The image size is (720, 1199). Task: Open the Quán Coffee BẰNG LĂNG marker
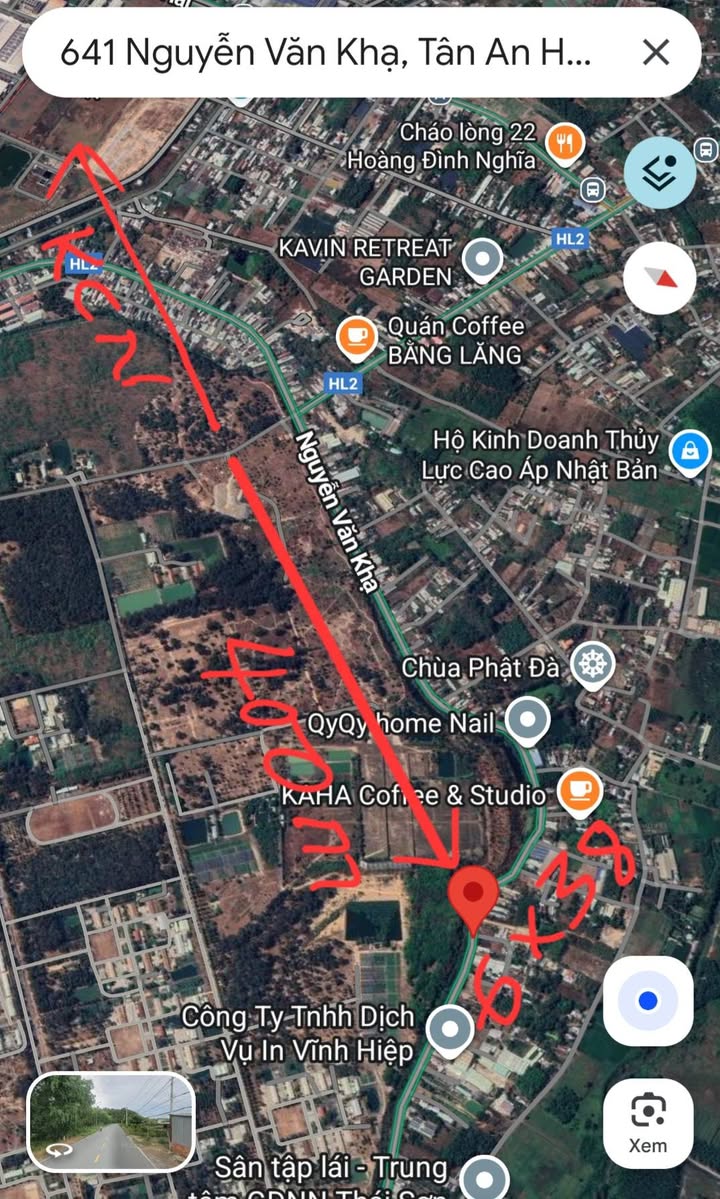click(x=357, y=339)
